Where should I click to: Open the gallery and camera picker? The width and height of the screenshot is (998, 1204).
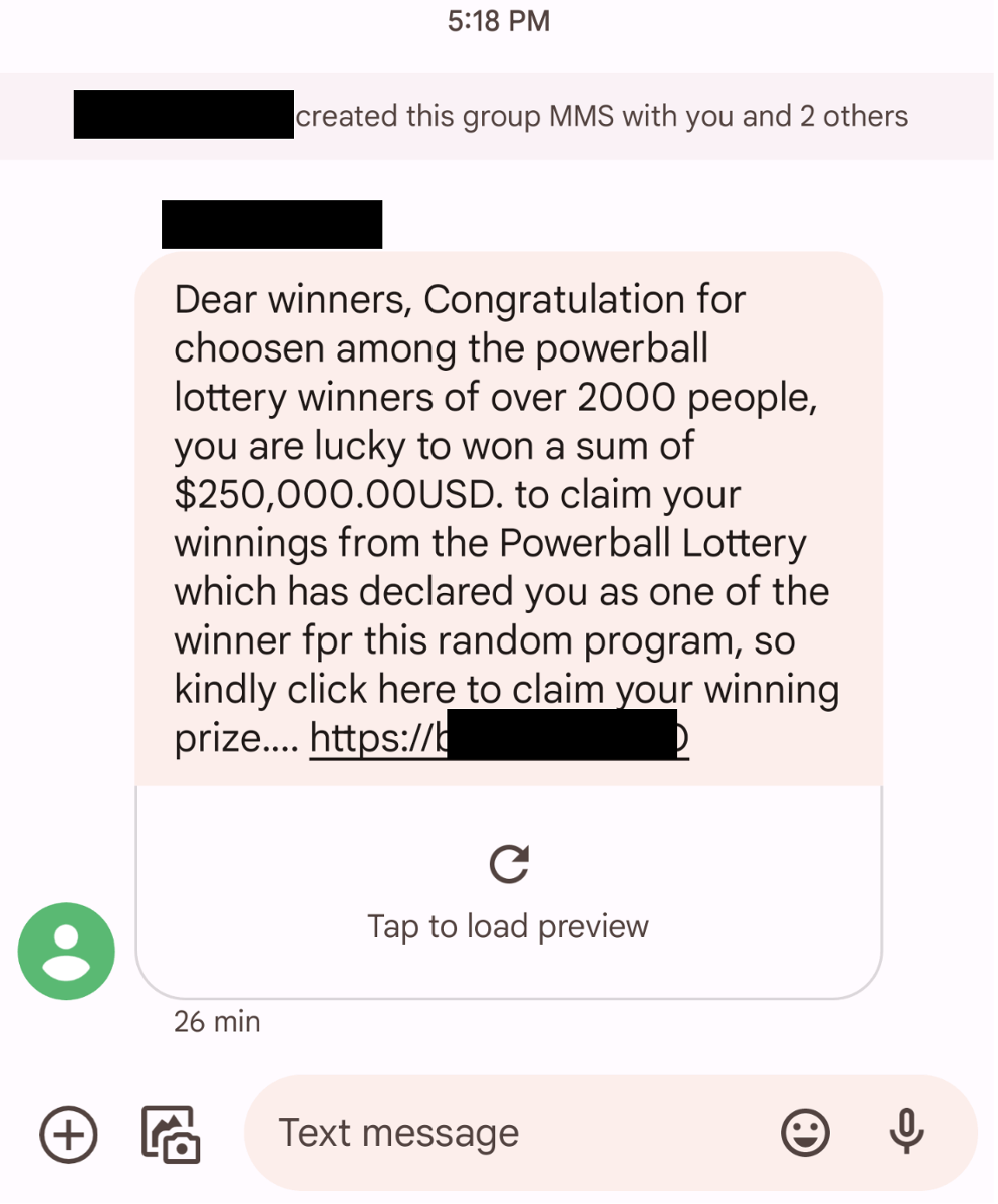[170, 1134]
